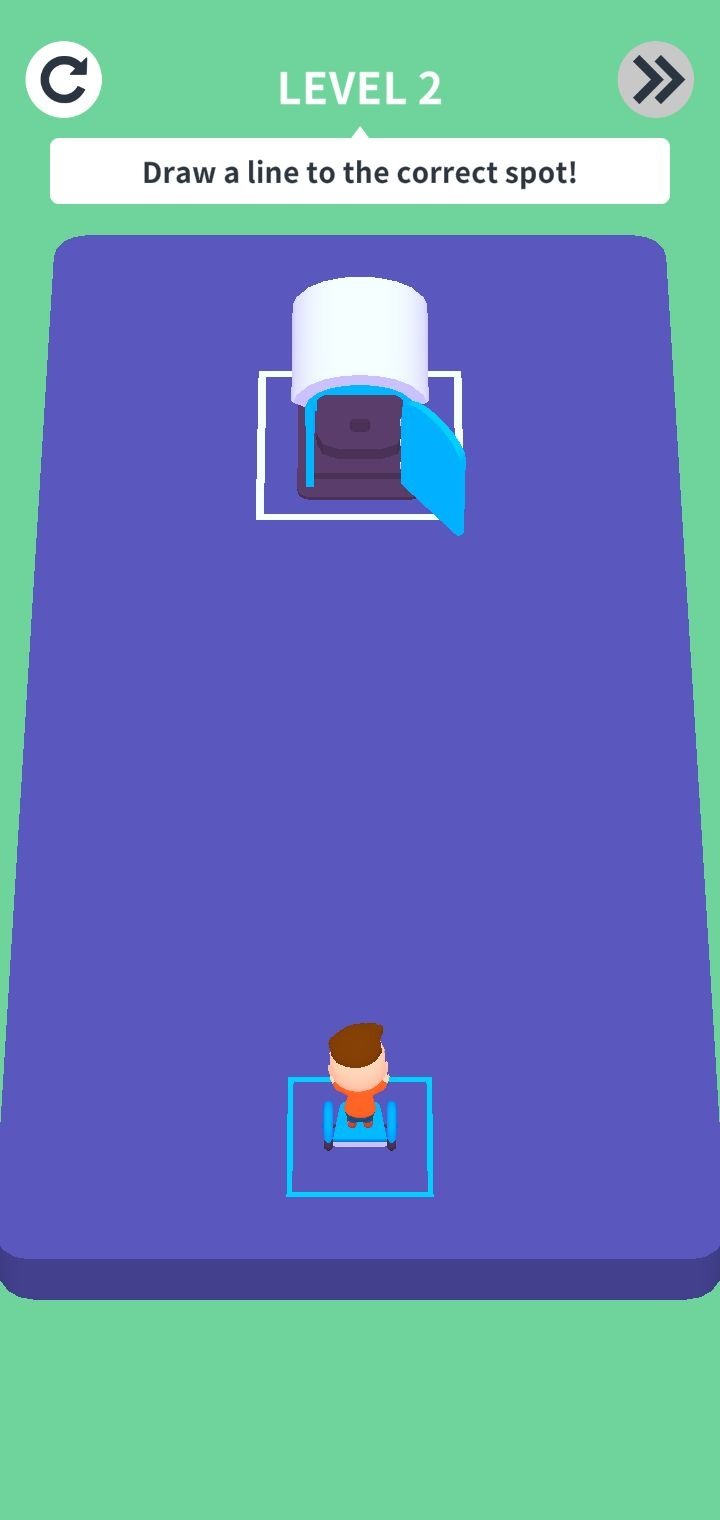Restart the level with the reload icon
The image size is (720, 1520).
[x=64, y=80]
